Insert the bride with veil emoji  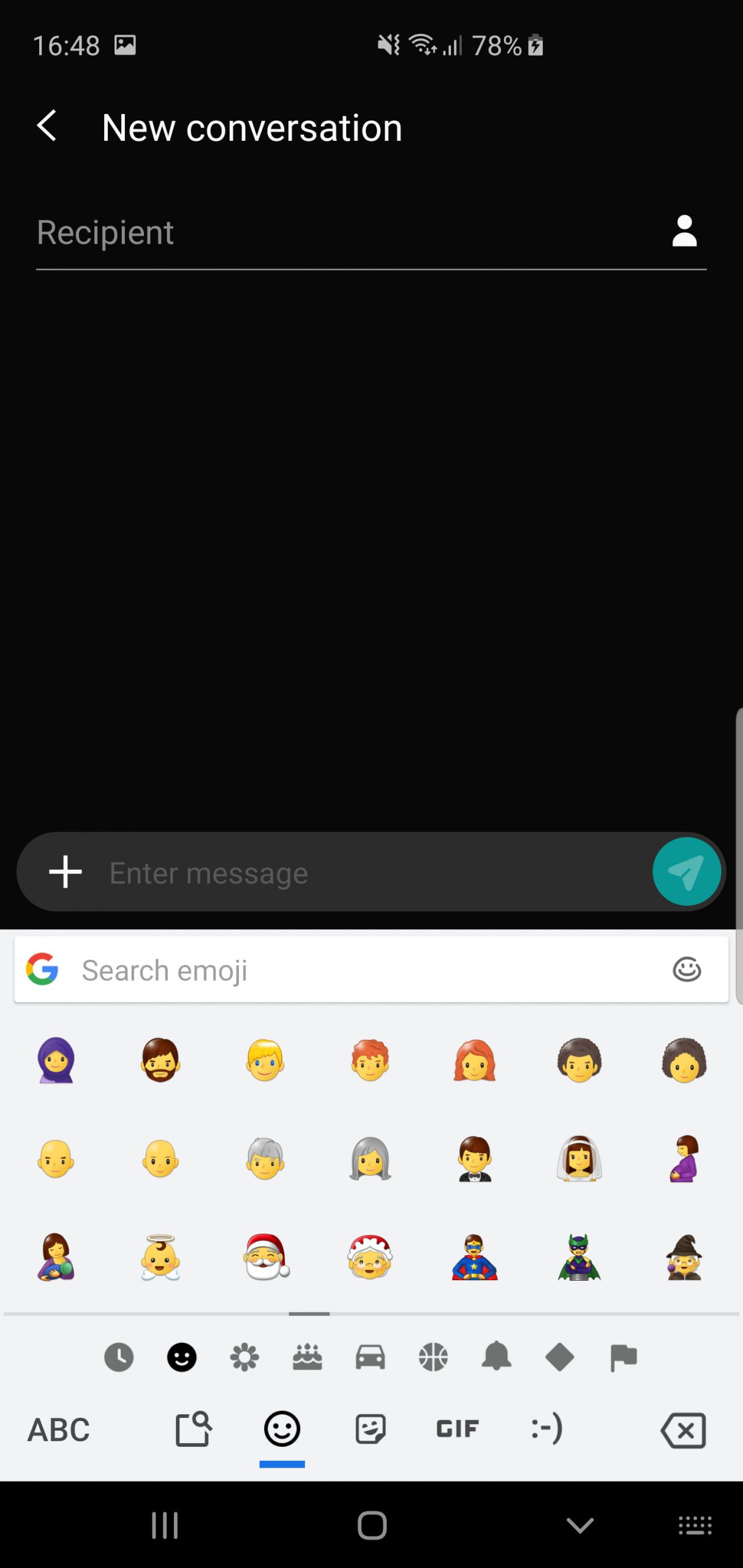pos(579,1158)
